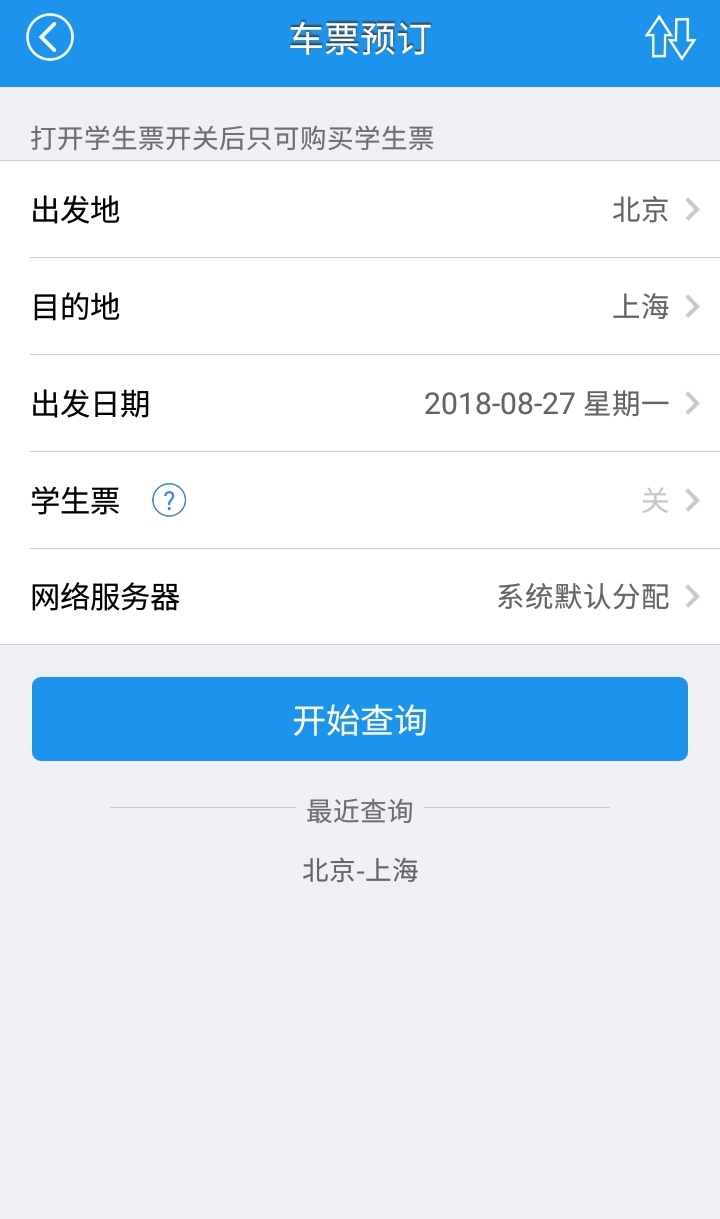Viewport: 720px width, 1219px height.
Task: Start the search with 开始查询
Action: pos(360,719)
